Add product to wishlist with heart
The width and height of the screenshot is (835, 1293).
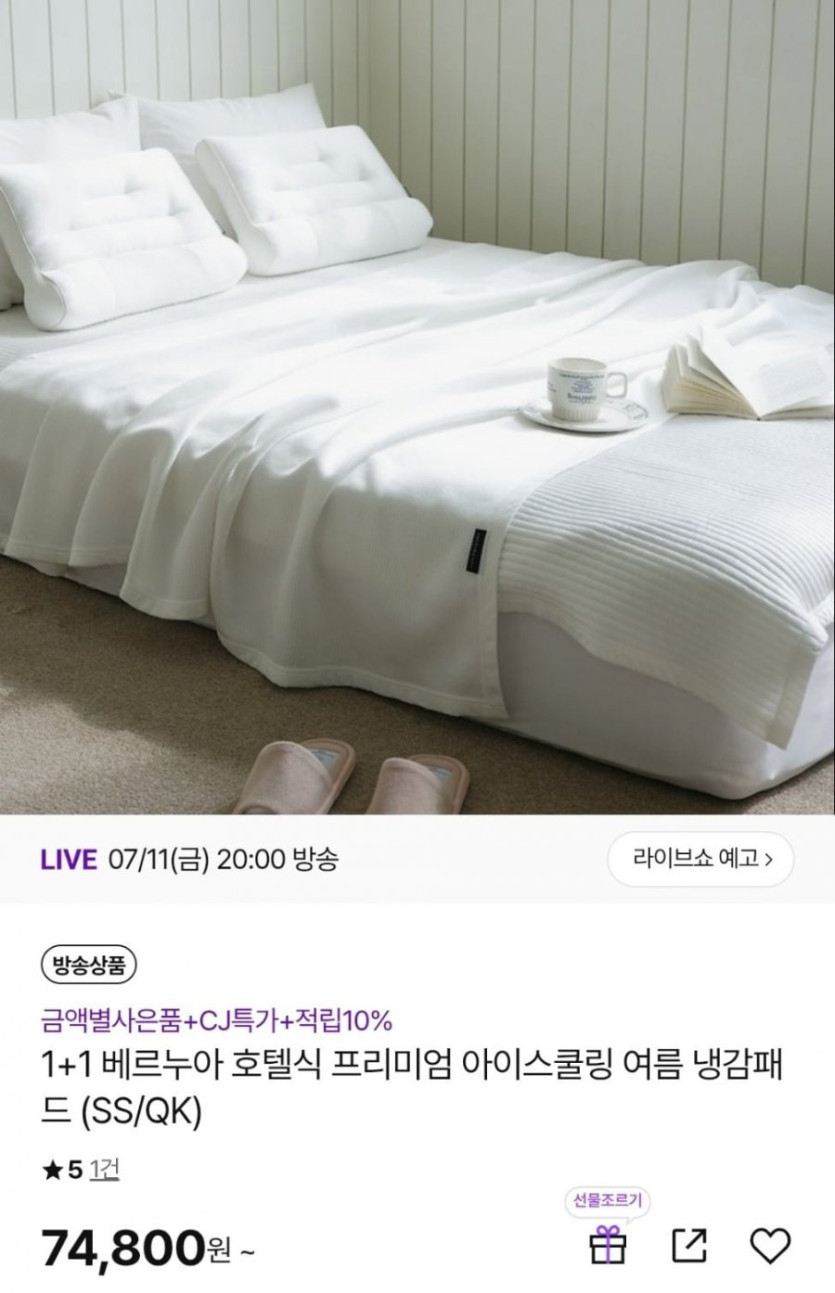770,1246
